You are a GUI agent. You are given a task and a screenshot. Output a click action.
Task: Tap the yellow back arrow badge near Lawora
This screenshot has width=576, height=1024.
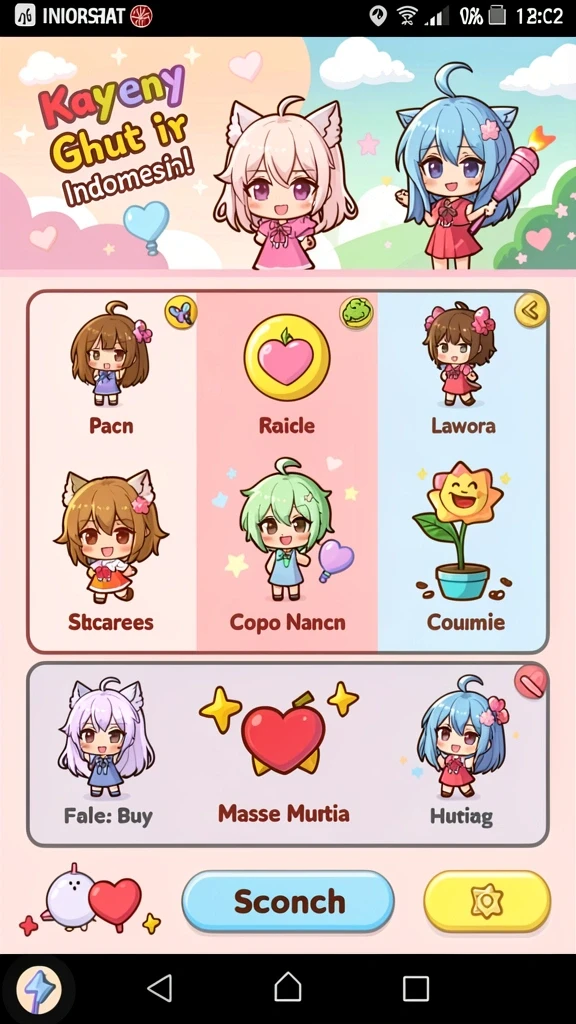[x=531, y=312]
